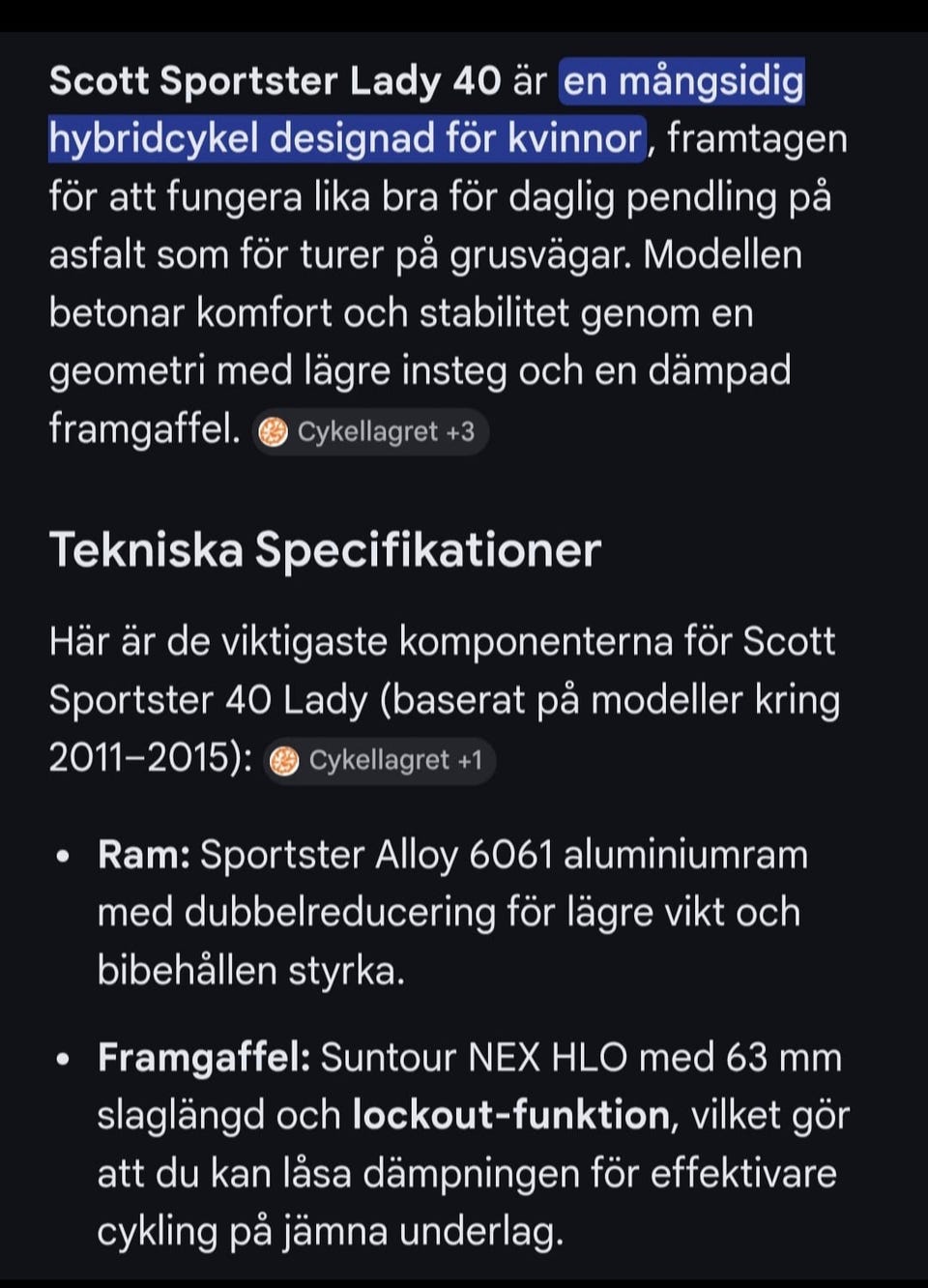Click the bullet point next to 'Ram:'
Screen dimensions: 928x1288
(64, 855)
